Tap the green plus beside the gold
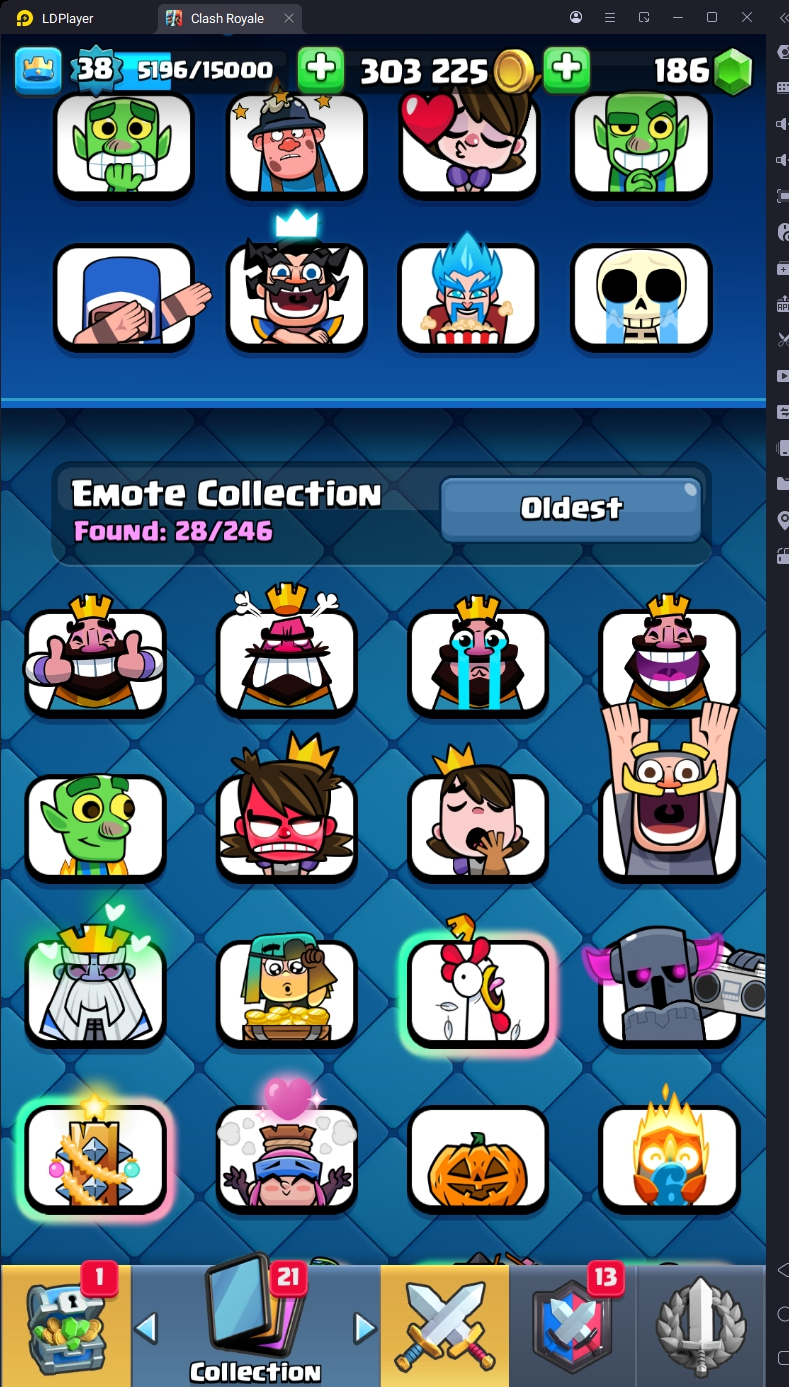Image resolution: width=789 pixels, height=1387 pixels. point(566,69)
